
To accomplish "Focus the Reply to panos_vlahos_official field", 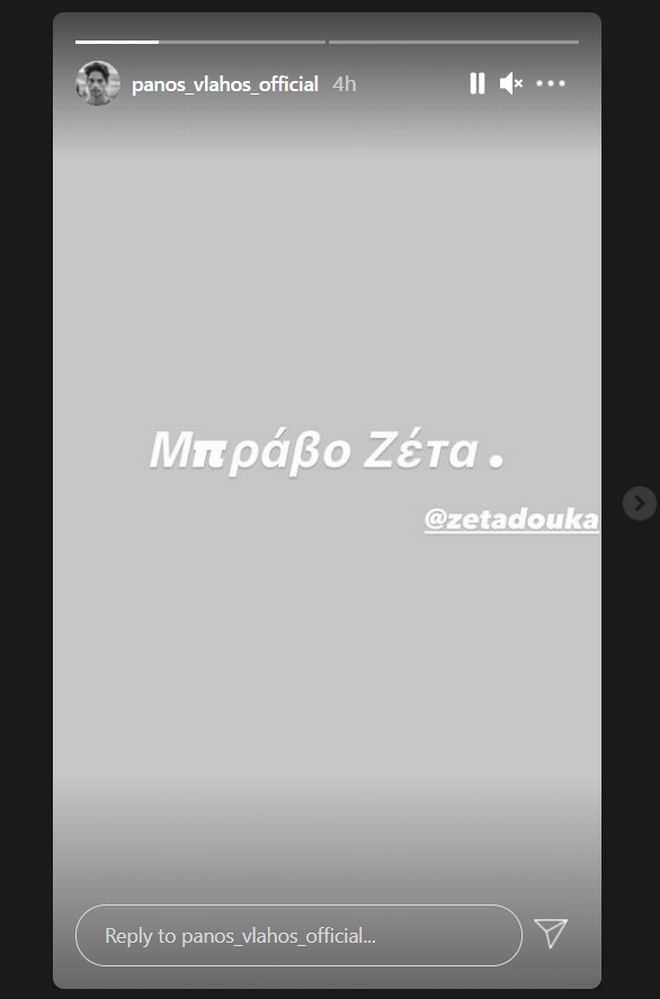I will click(298, 936).
